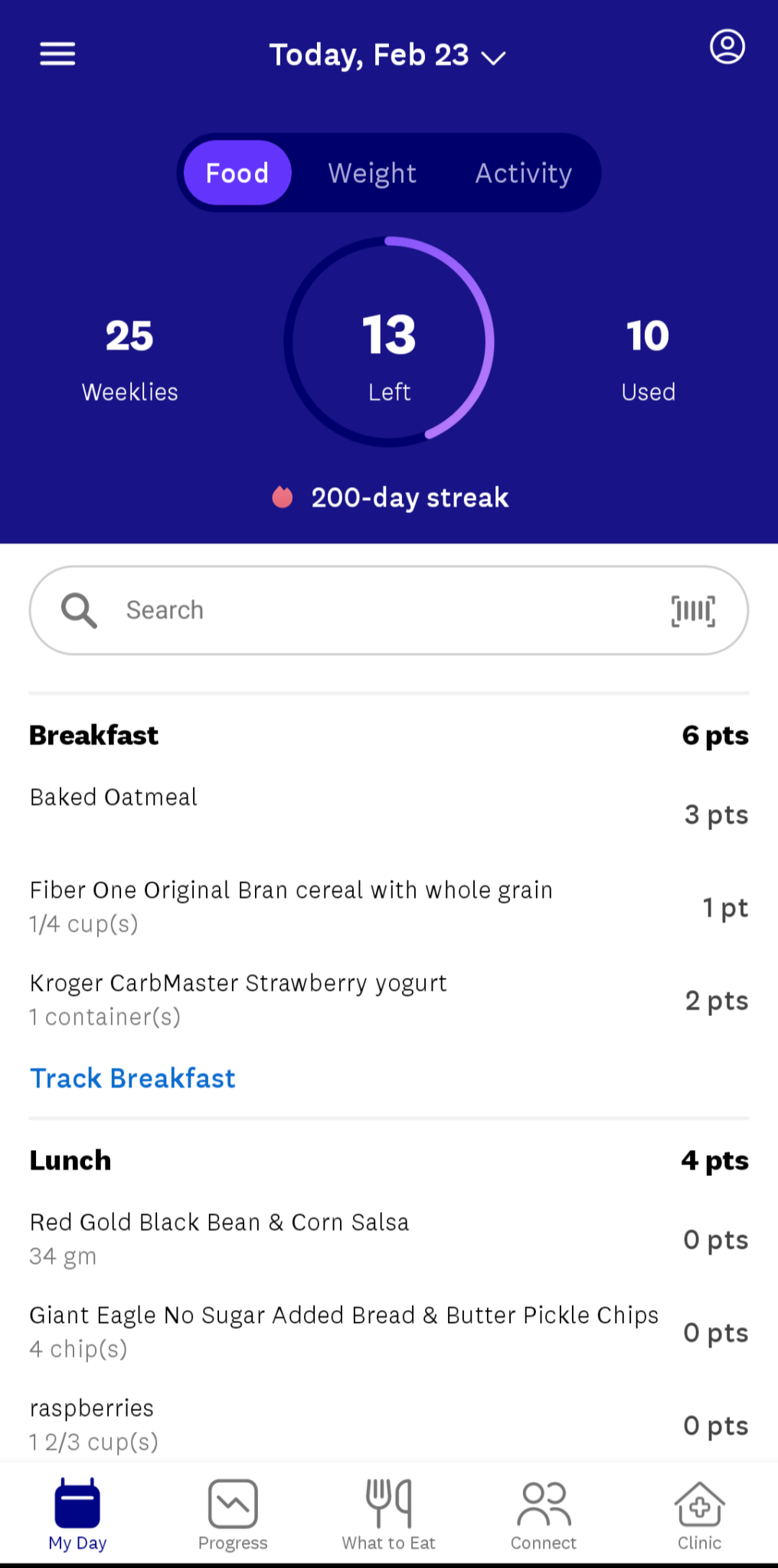Open the Breakfast section header
Viewport: 778px width, 1568px height.
pyautogui.click(x=93, y=735)
